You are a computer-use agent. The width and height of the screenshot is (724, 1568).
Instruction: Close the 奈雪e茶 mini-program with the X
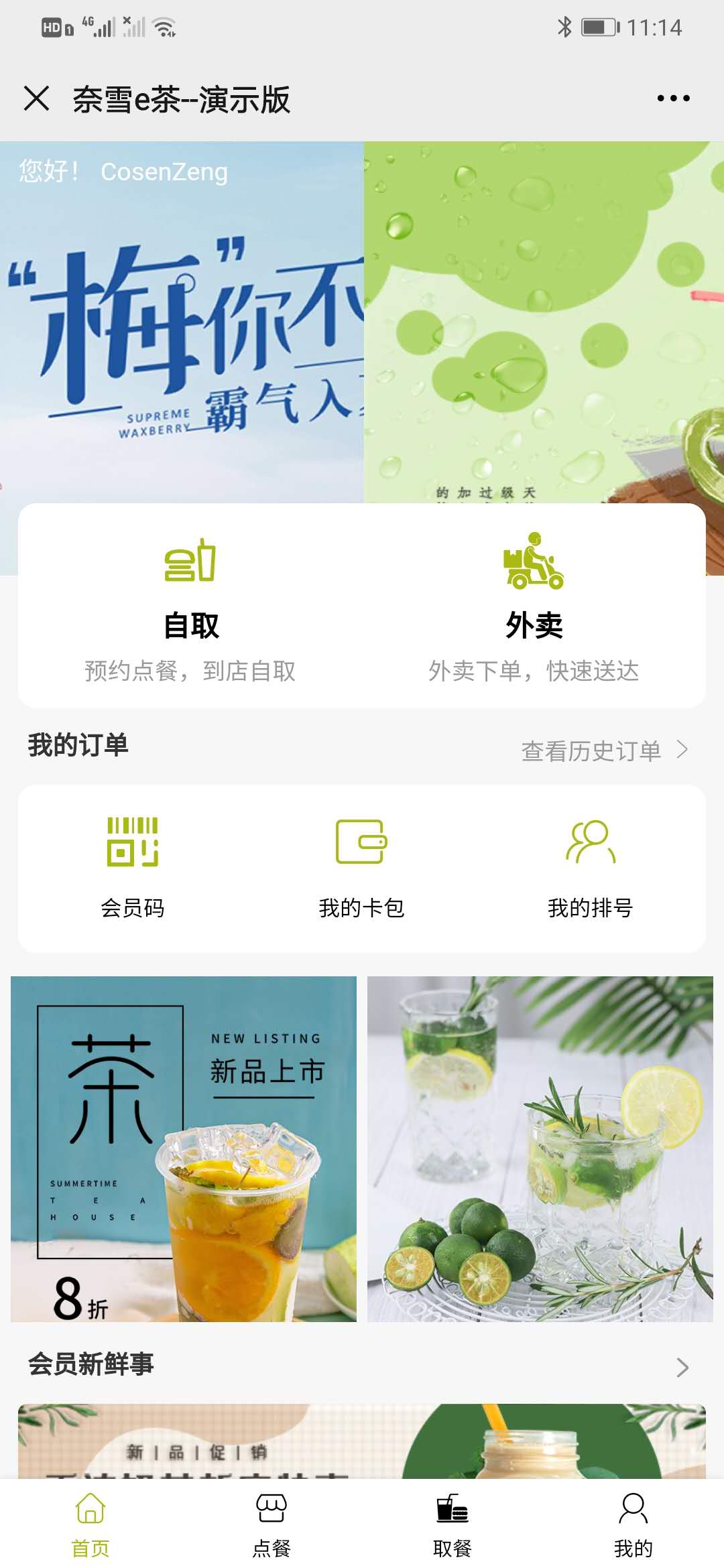pos(38,99)
